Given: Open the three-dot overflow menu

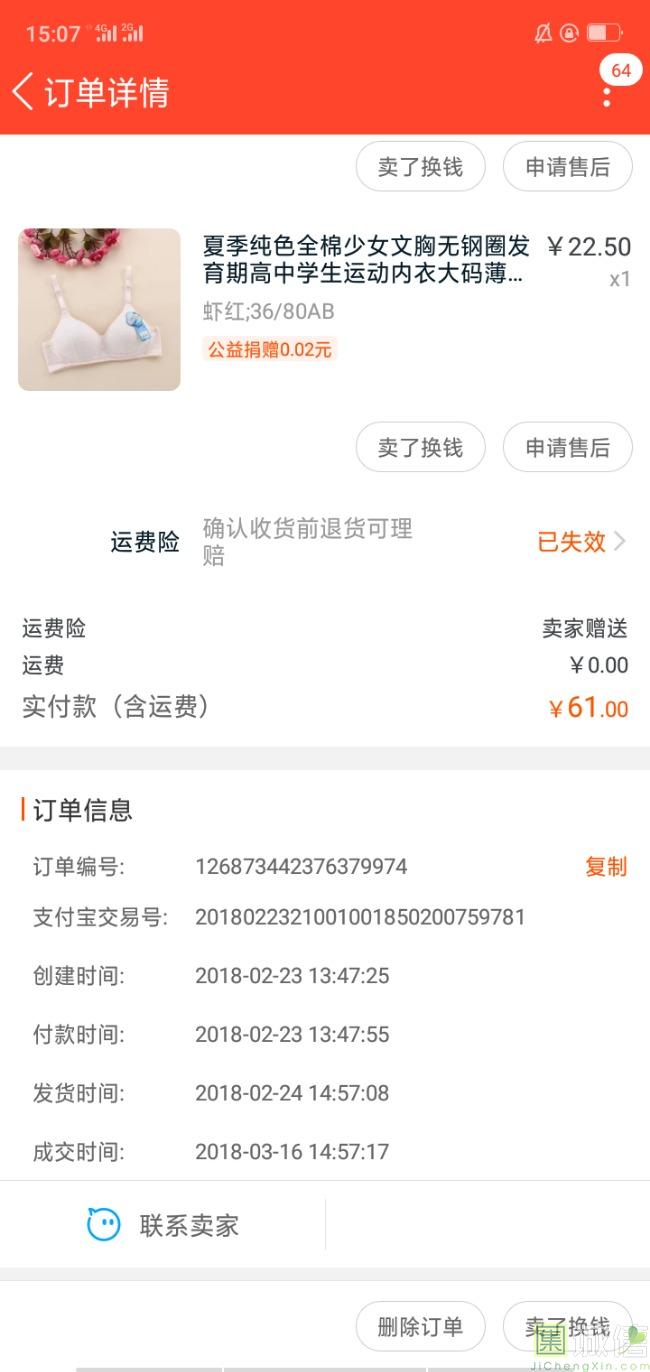Looking at the screenshot, I should tap(606, 96).
